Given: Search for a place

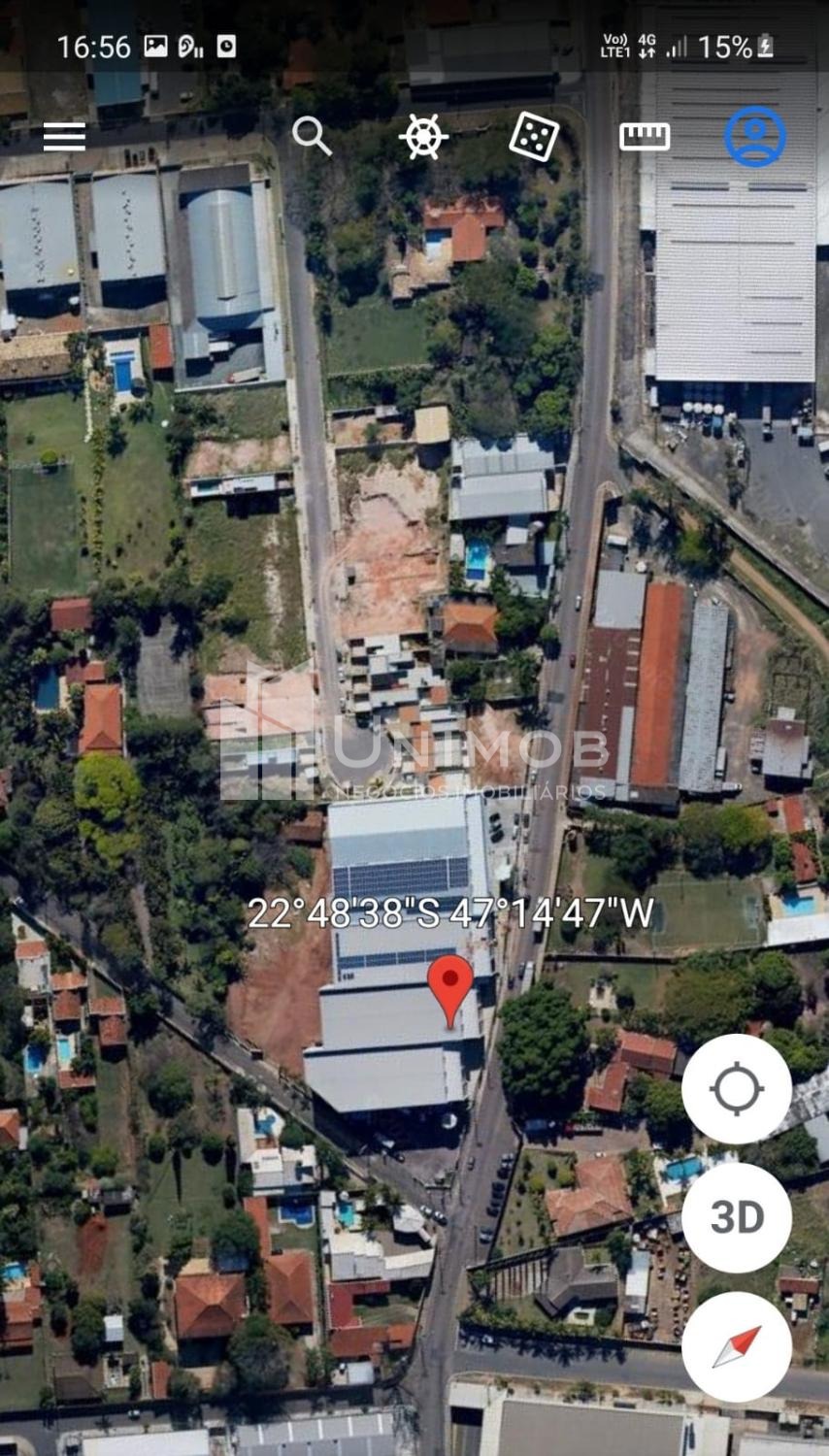Looking at the screenshot, I should 312,137.
